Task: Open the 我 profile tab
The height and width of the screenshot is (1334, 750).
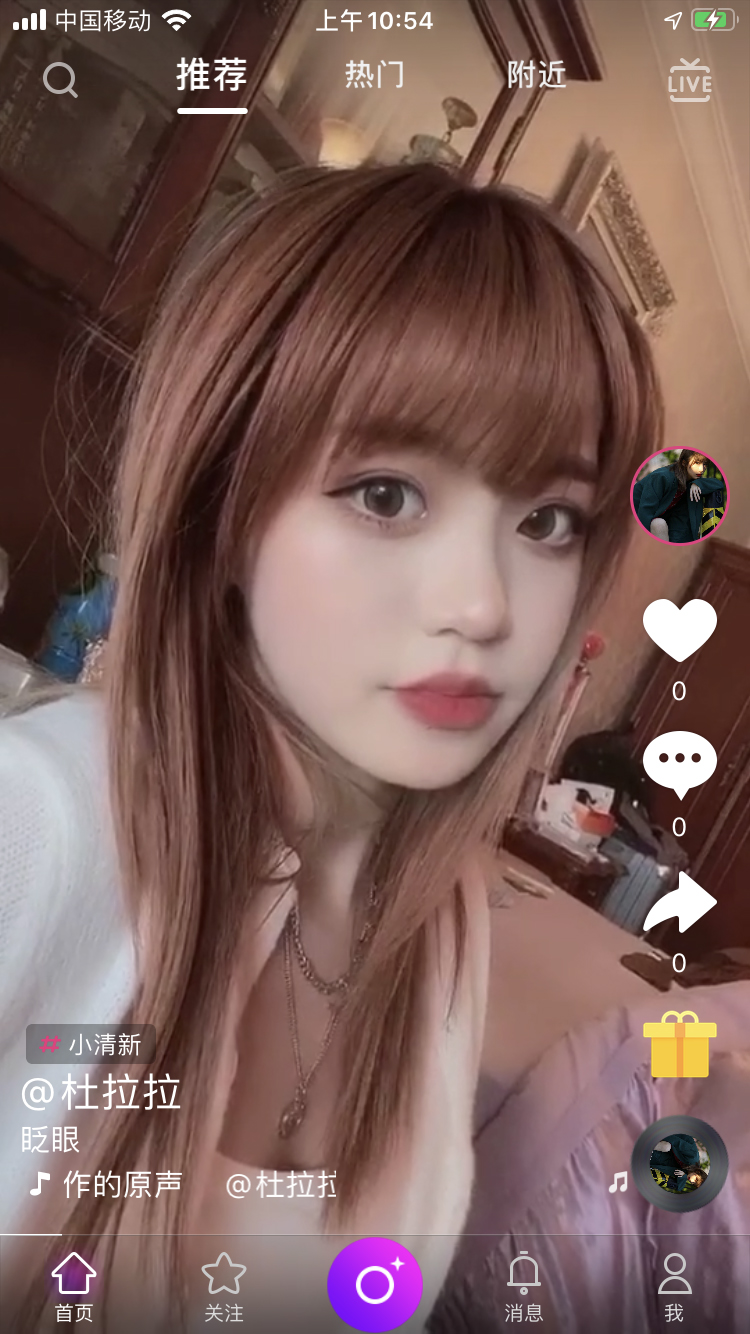Action: [675, 1287]
